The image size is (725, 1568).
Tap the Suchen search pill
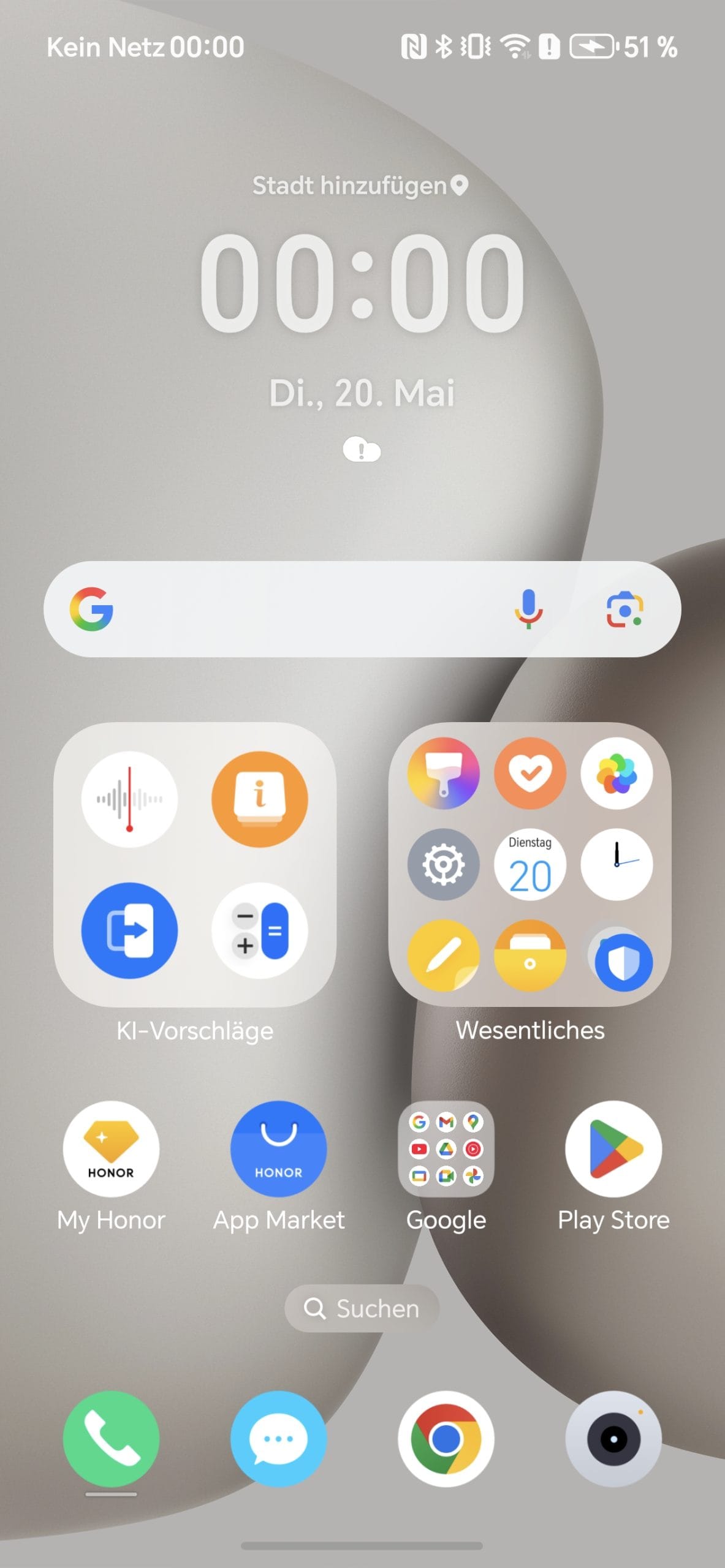(x=362, y=1308)
